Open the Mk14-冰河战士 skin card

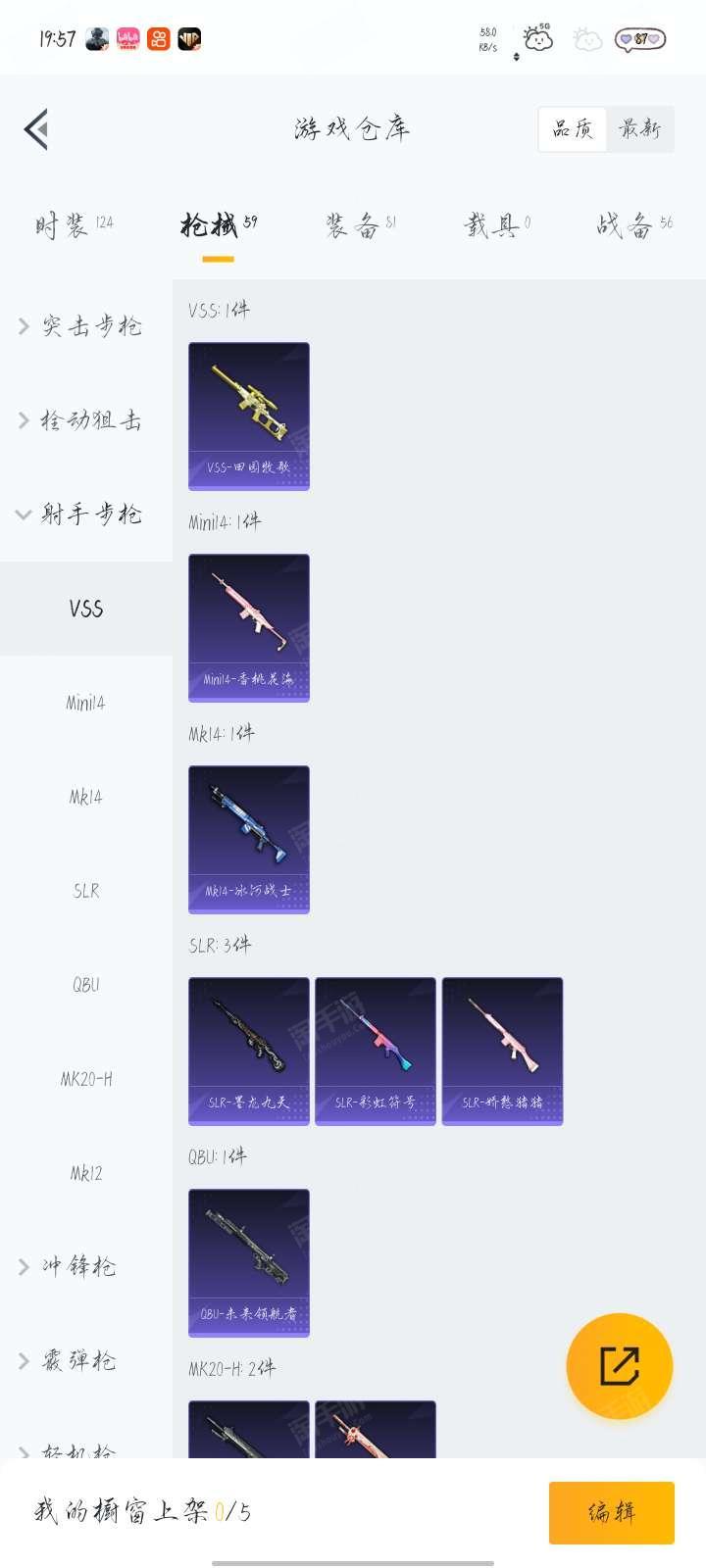249,840
